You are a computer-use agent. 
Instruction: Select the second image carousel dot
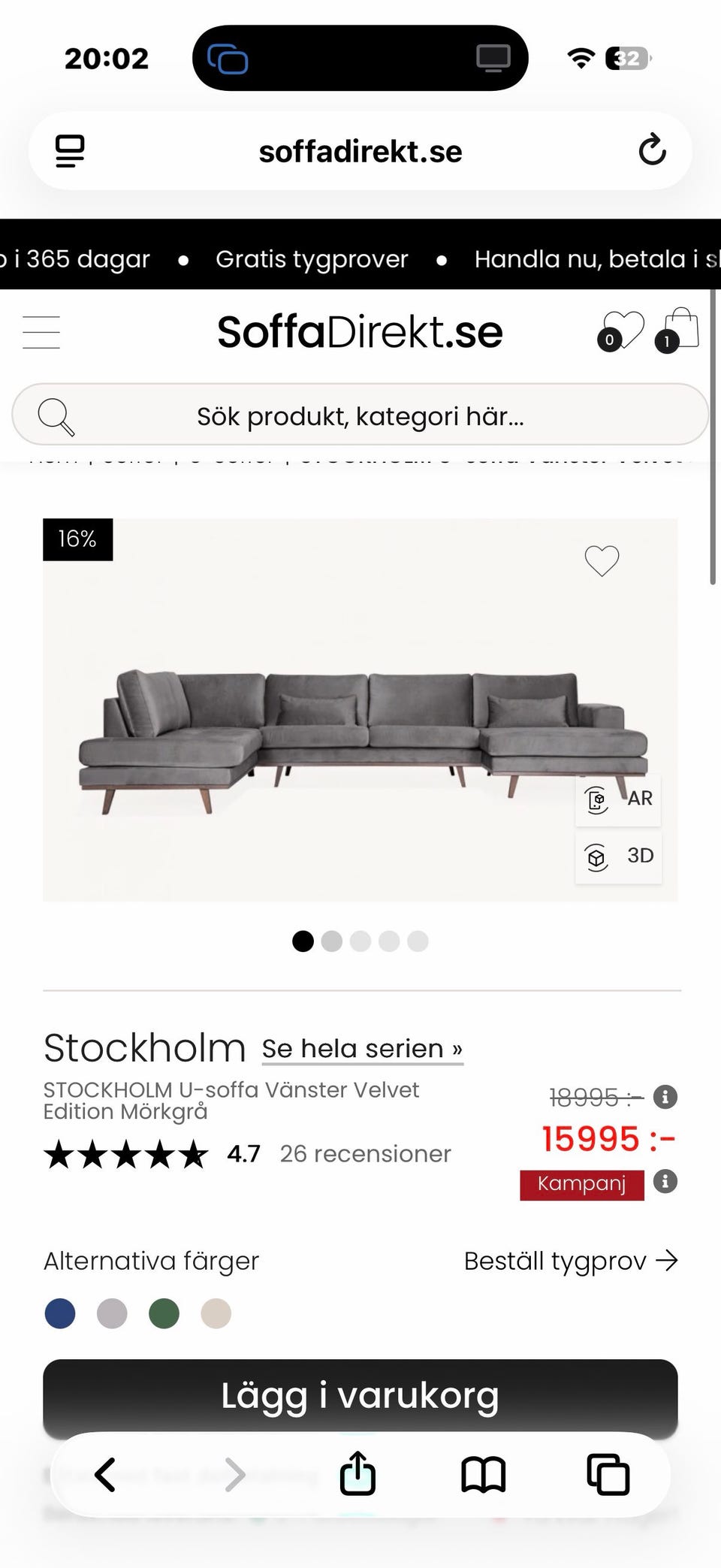click(x=331, y=941)
